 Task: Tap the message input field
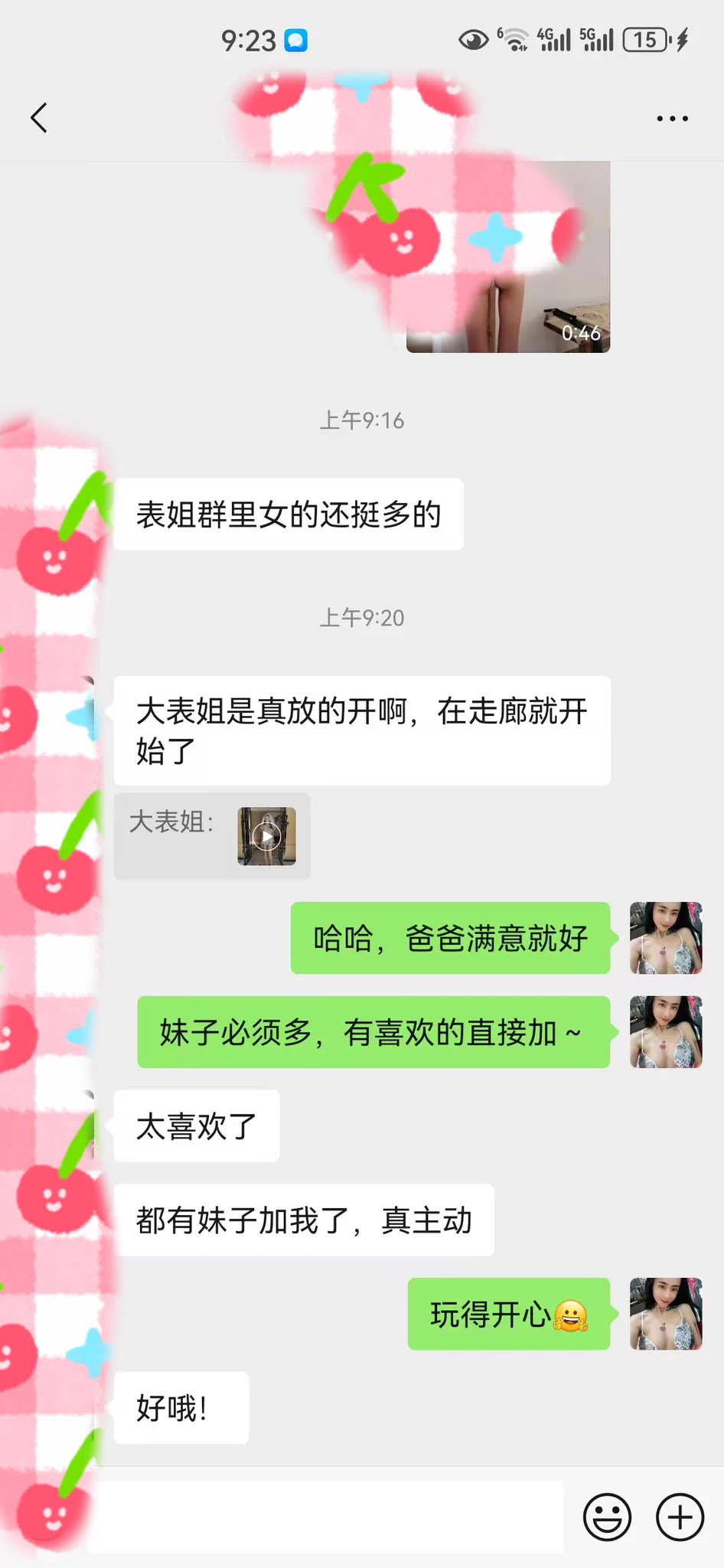coord(329,1517)
